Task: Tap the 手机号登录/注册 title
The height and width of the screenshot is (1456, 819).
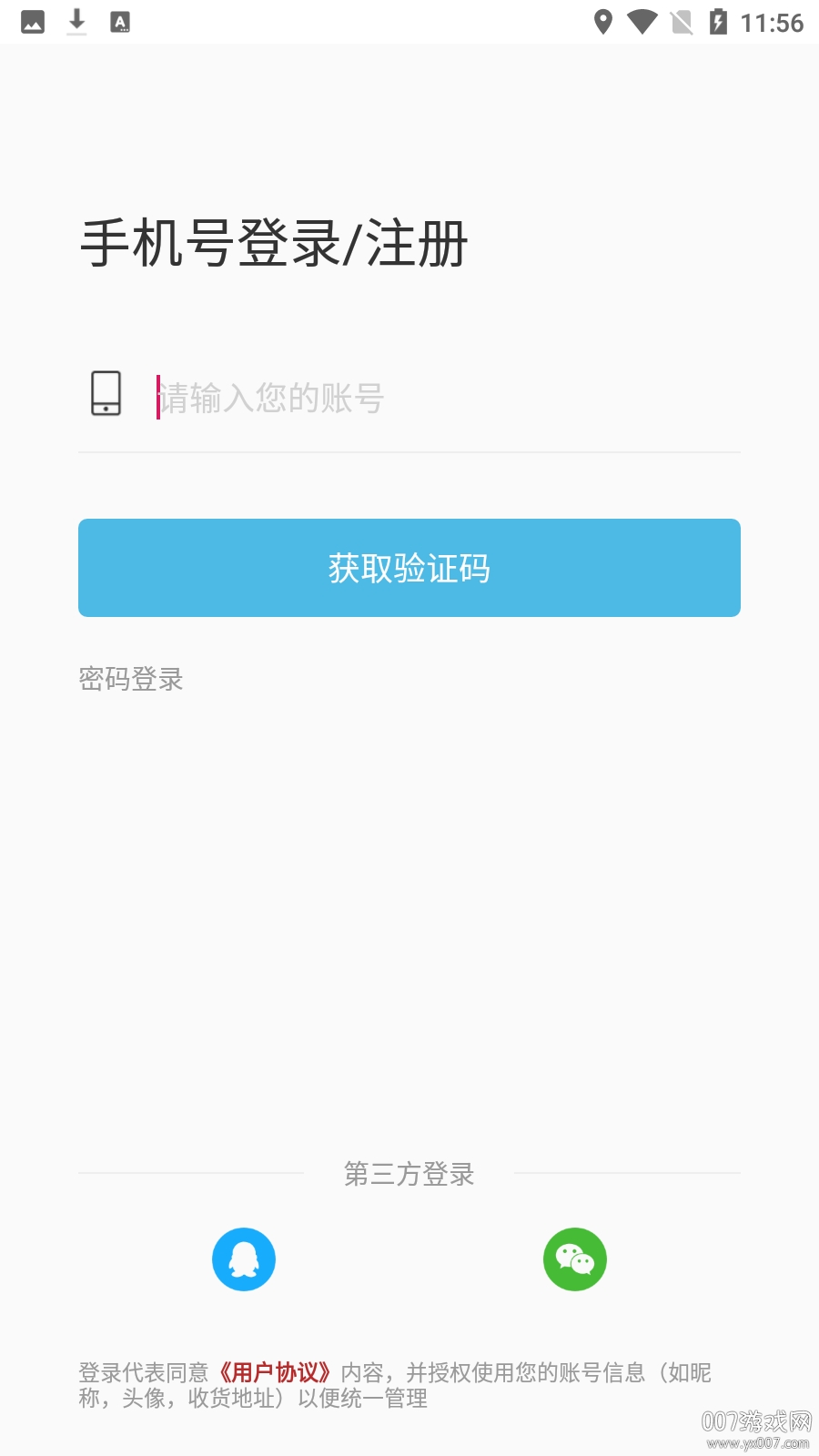Action: (x=271, y=240)
